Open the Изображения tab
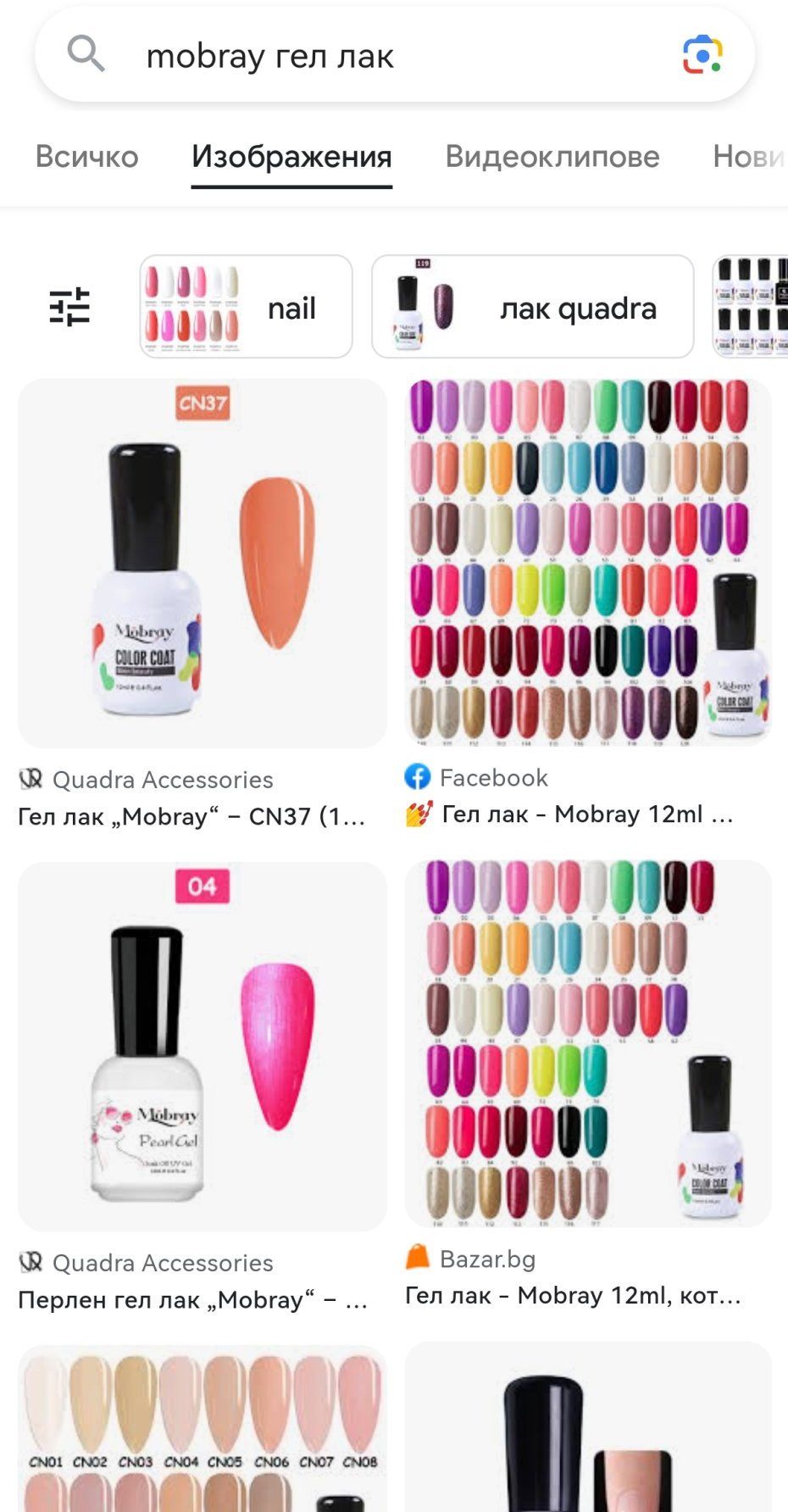 click(291, 157)
